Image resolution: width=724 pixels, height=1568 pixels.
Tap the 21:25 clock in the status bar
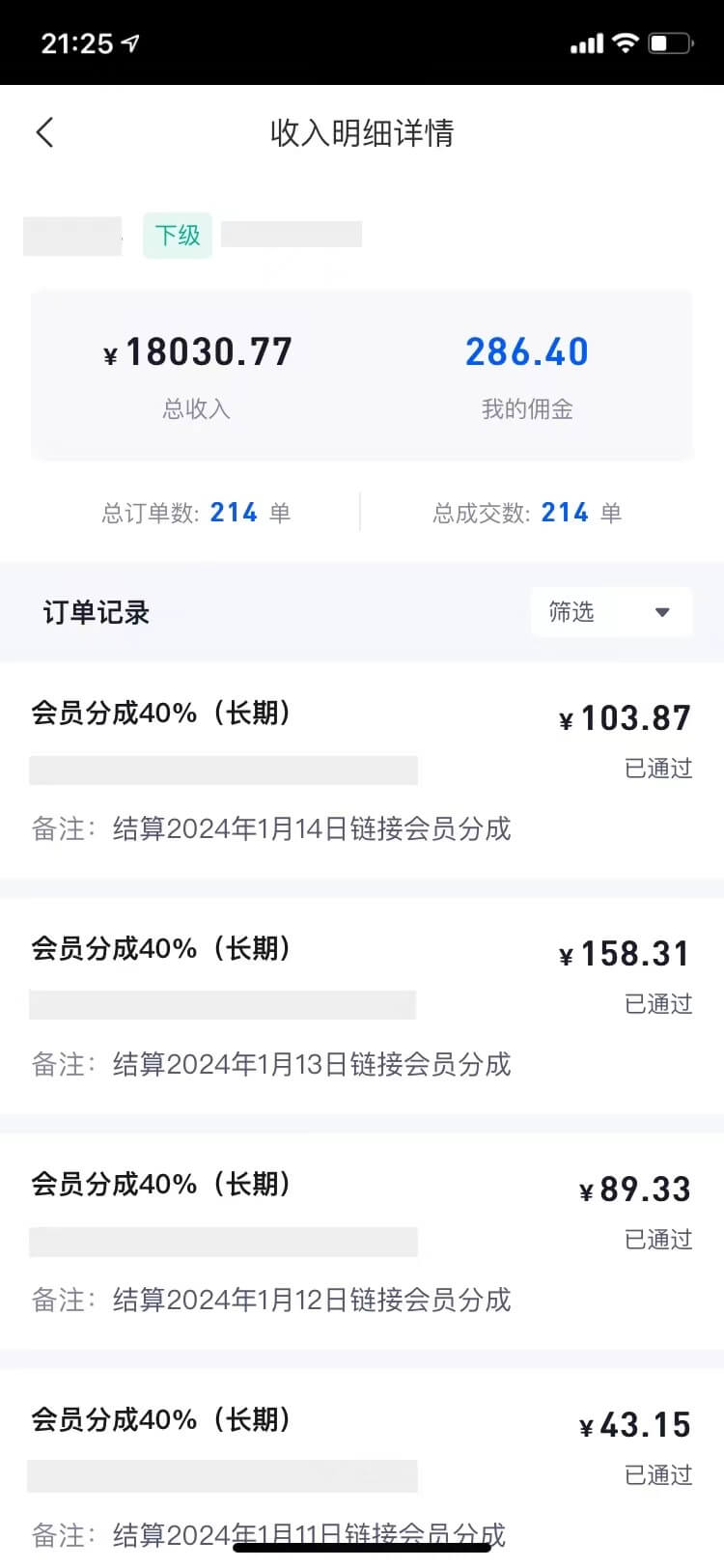pyautogui.click(x=75, y=41)
